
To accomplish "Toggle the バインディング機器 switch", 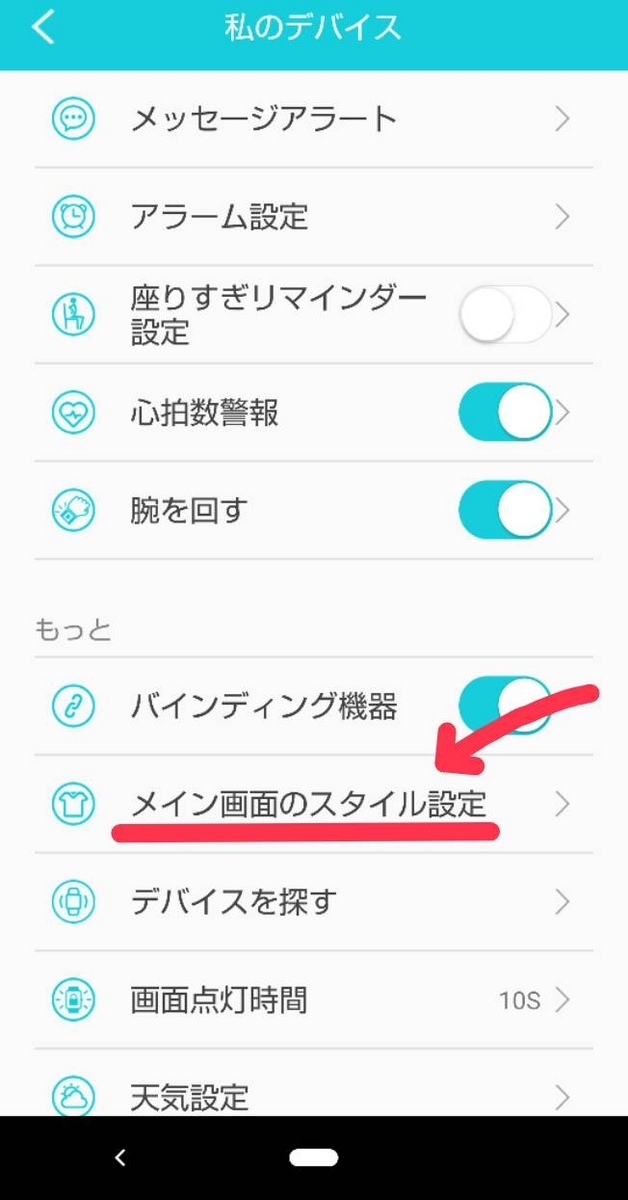I will tap(505, 705).
